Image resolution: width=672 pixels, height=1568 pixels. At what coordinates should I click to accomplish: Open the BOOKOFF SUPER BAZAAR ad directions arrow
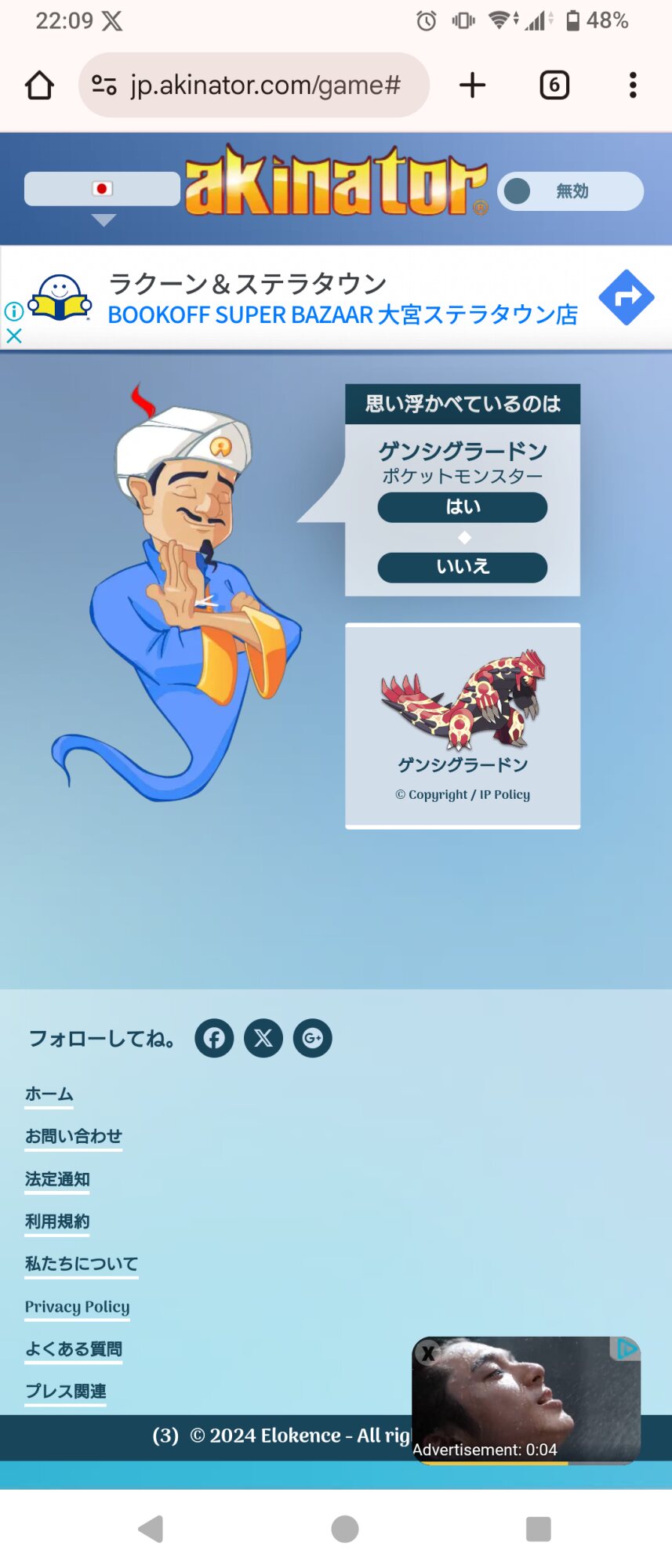pyautogui.click(x=626, y=297)
